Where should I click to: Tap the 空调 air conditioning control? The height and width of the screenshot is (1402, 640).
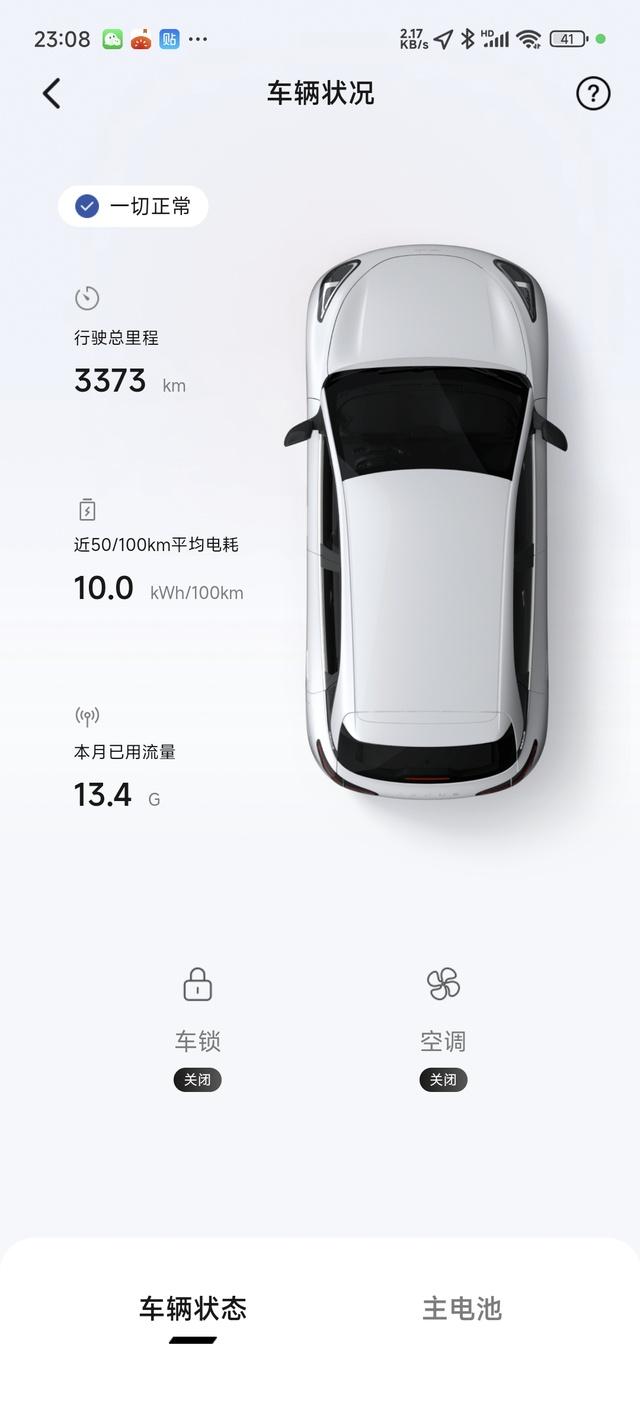pos(443,1027)
